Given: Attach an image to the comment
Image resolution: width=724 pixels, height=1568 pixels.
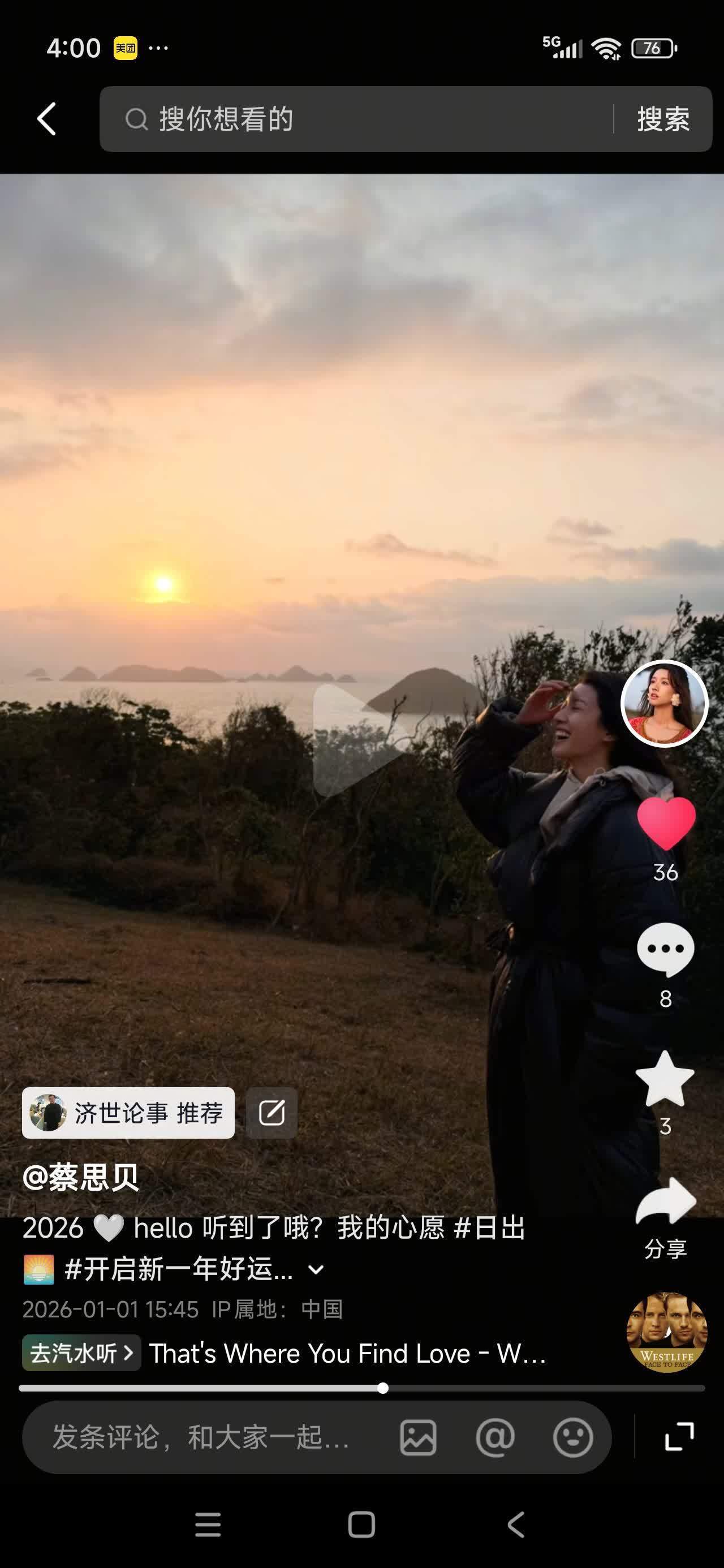Looking at the screenshot, I should click(x=418, y=1438).
